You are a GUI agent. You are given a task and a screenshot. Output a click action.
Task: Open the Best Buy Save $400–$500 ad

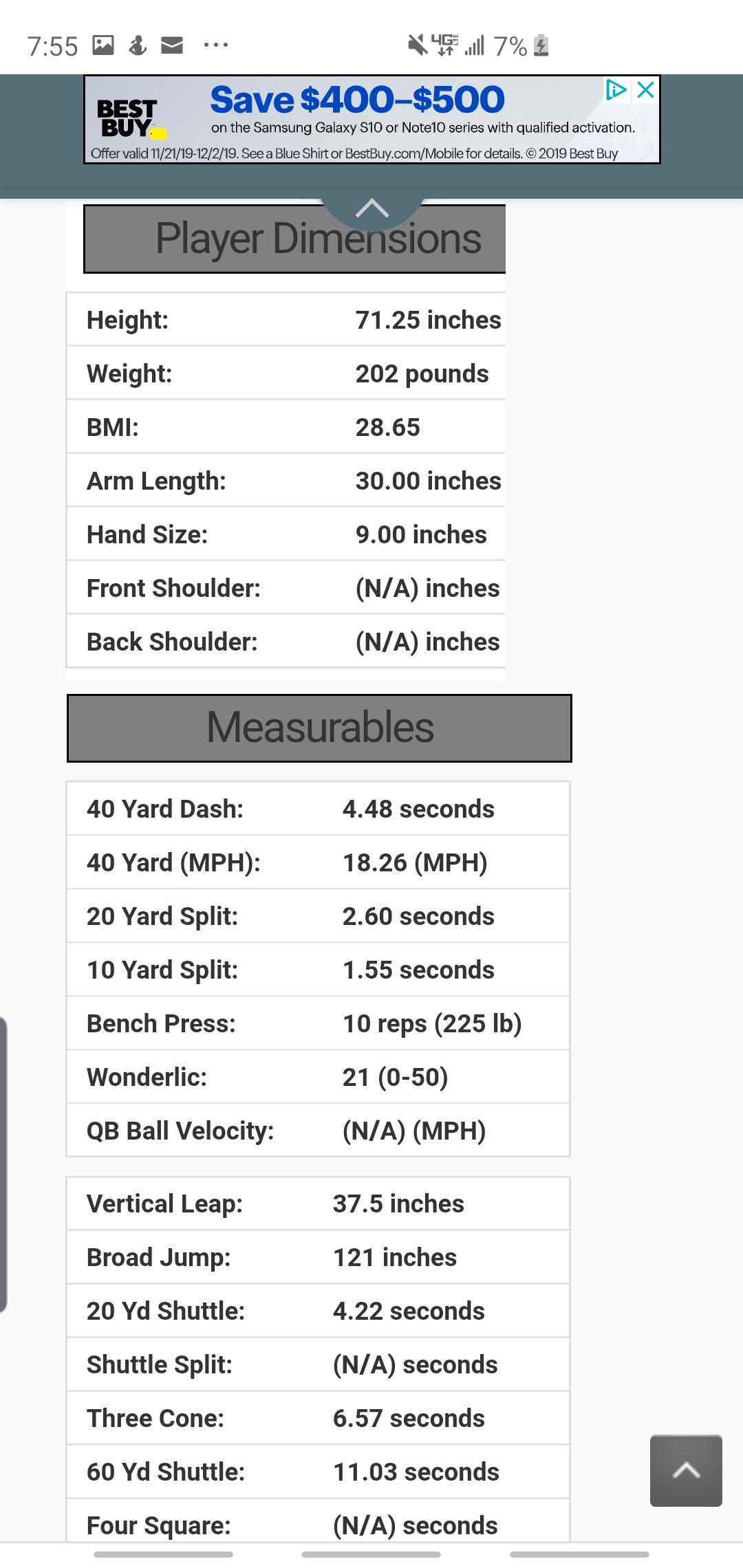pos(371,120)
